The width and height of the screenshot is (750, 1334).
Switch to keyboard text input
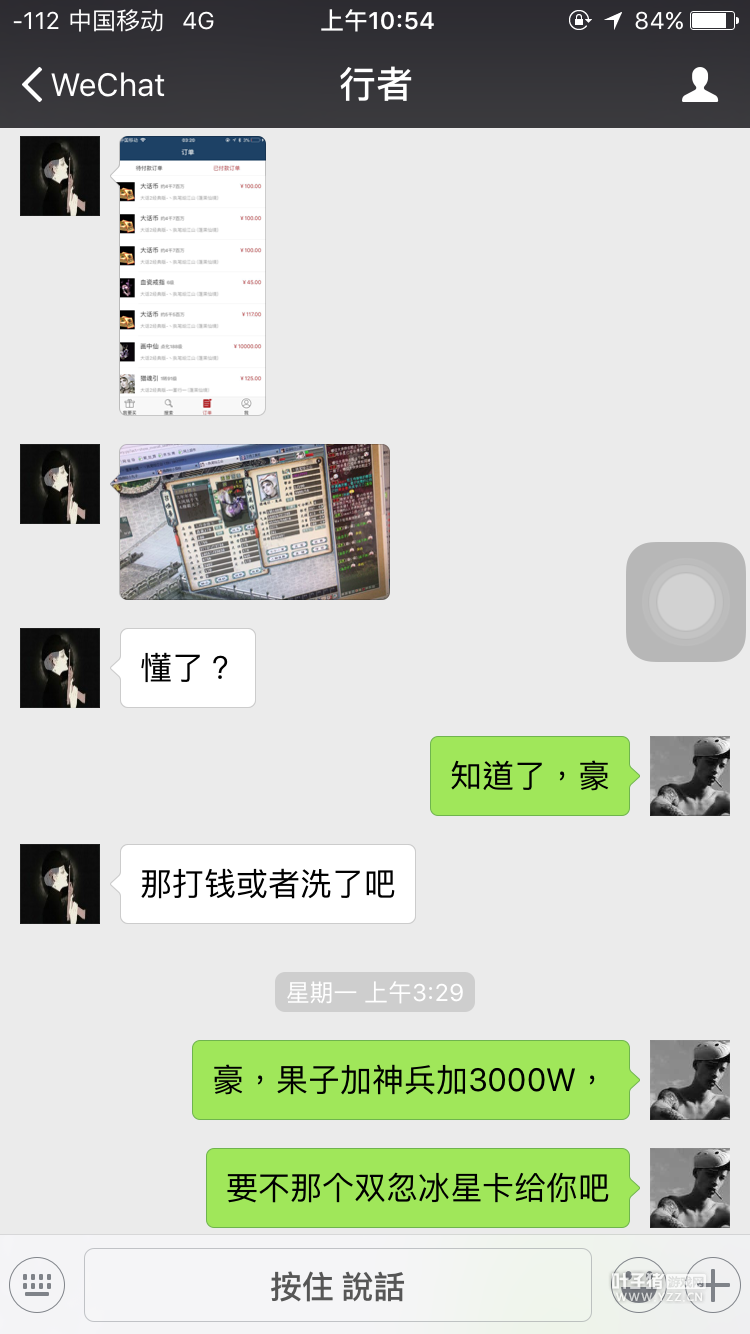pos(37,1284)
